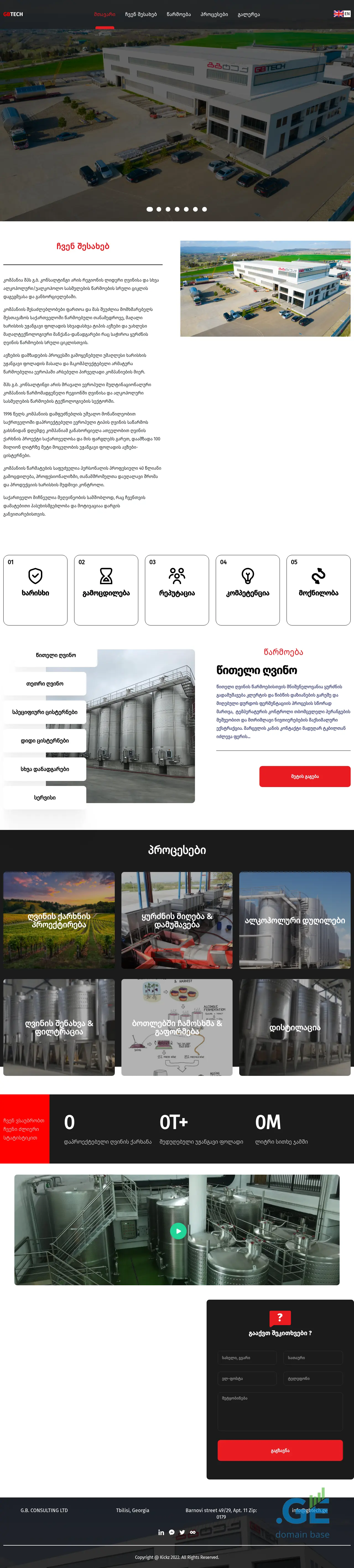Viewport: 354px width, 1568px height.
Task: Tap the მეტის ნახვა button
Action: [305, 776]
